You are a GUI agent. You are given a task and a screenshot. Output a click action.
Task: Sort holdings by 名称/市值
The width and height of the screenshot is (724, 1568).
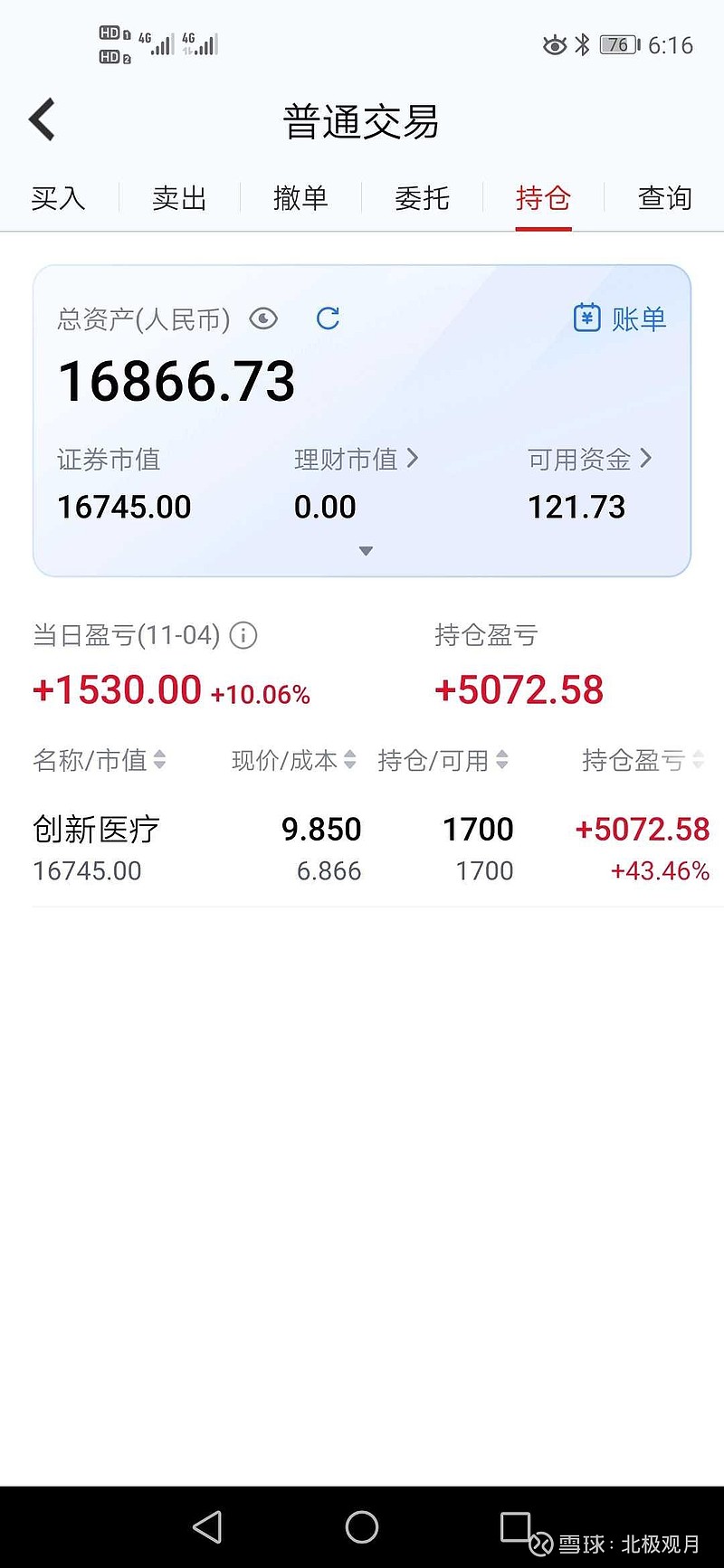(x=100, y=760)
